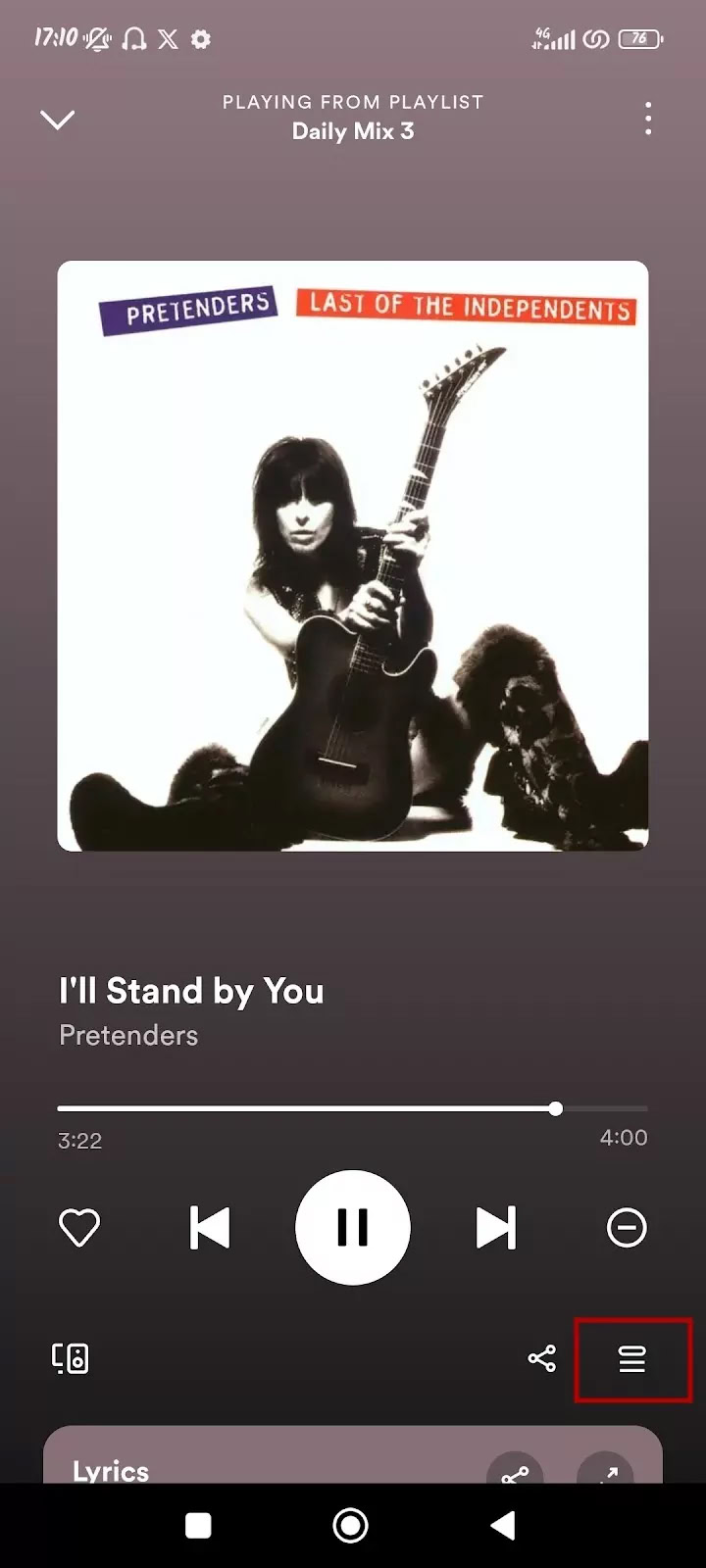Image resolution: width=706 pixels, height=1568 pixels.
Task: Go to the home screen
Action: 351,1525
